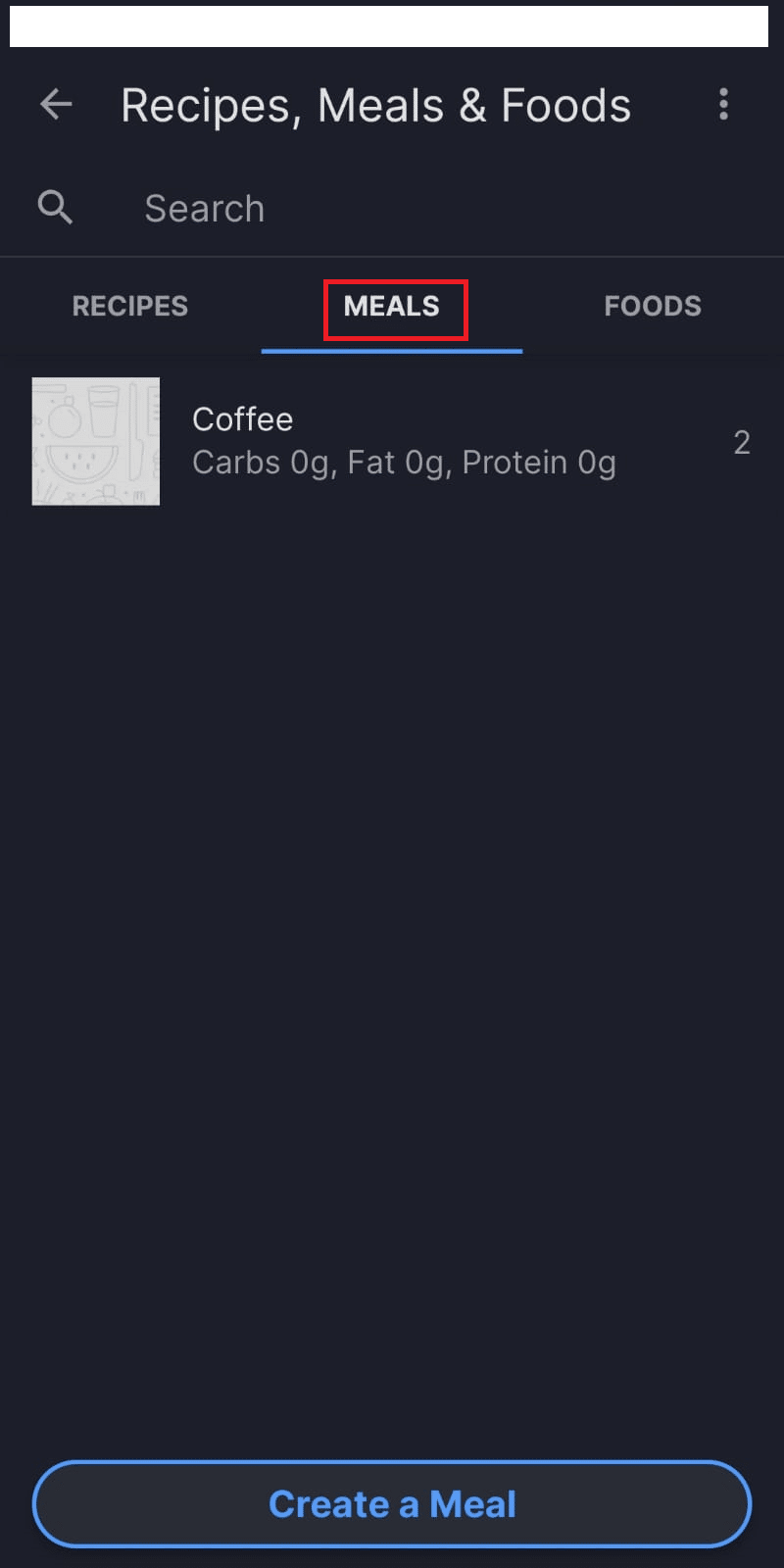Switch to the Recipes tab

(130, 307)
